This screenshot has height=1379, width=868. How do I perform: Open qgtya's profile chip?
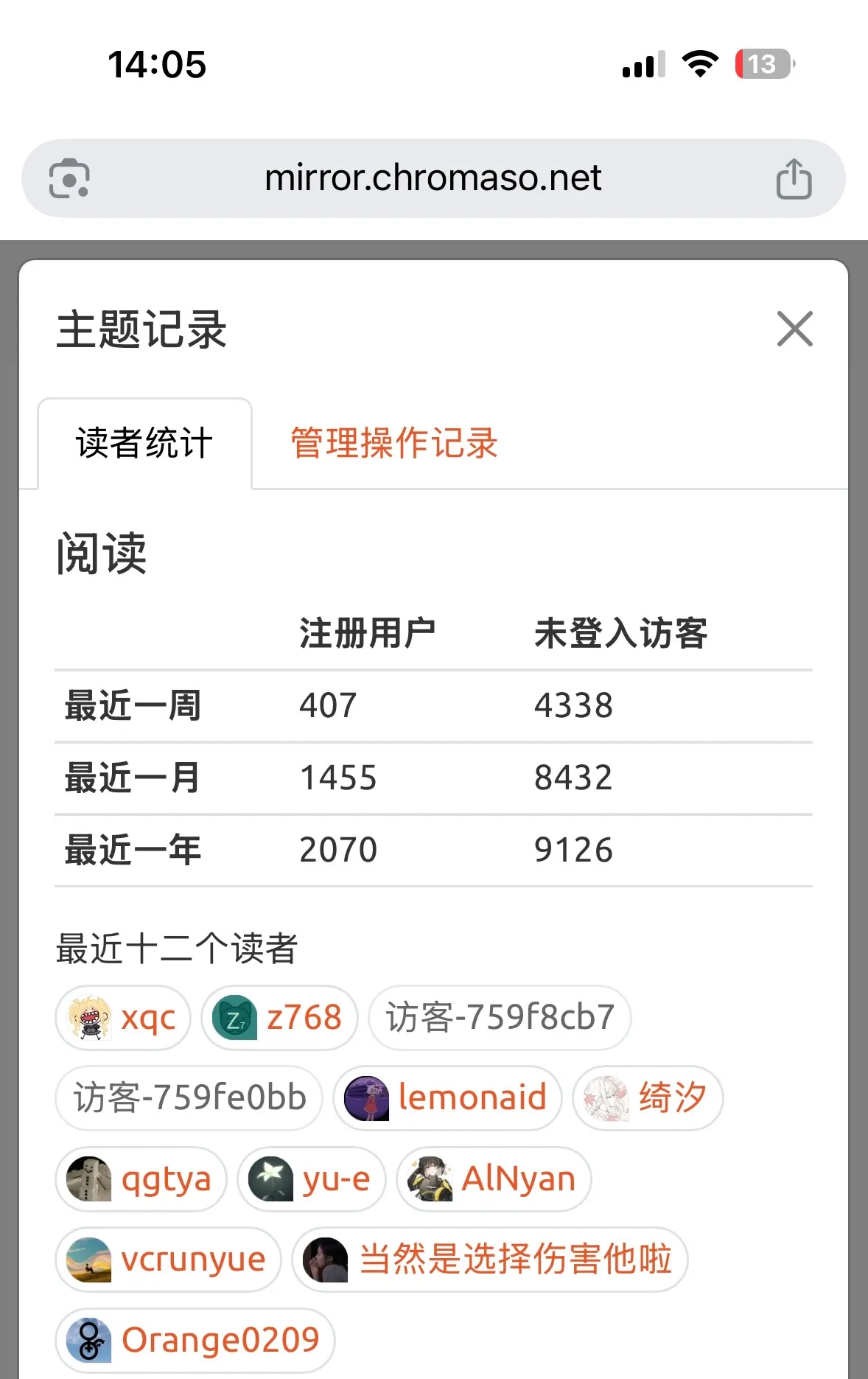141,1179
